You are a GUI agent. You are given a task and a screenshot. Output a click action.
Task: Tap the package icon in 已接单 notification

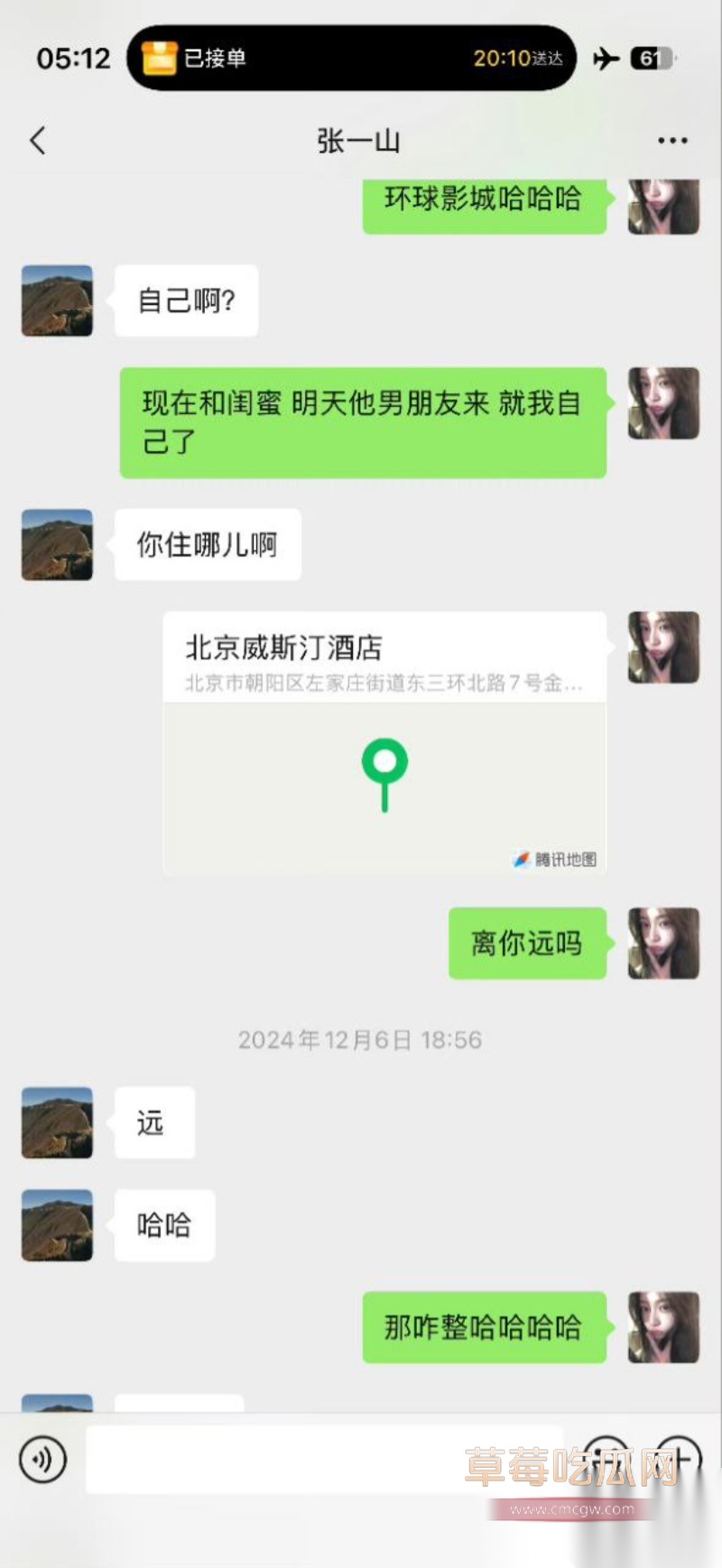tap(161, 58)
